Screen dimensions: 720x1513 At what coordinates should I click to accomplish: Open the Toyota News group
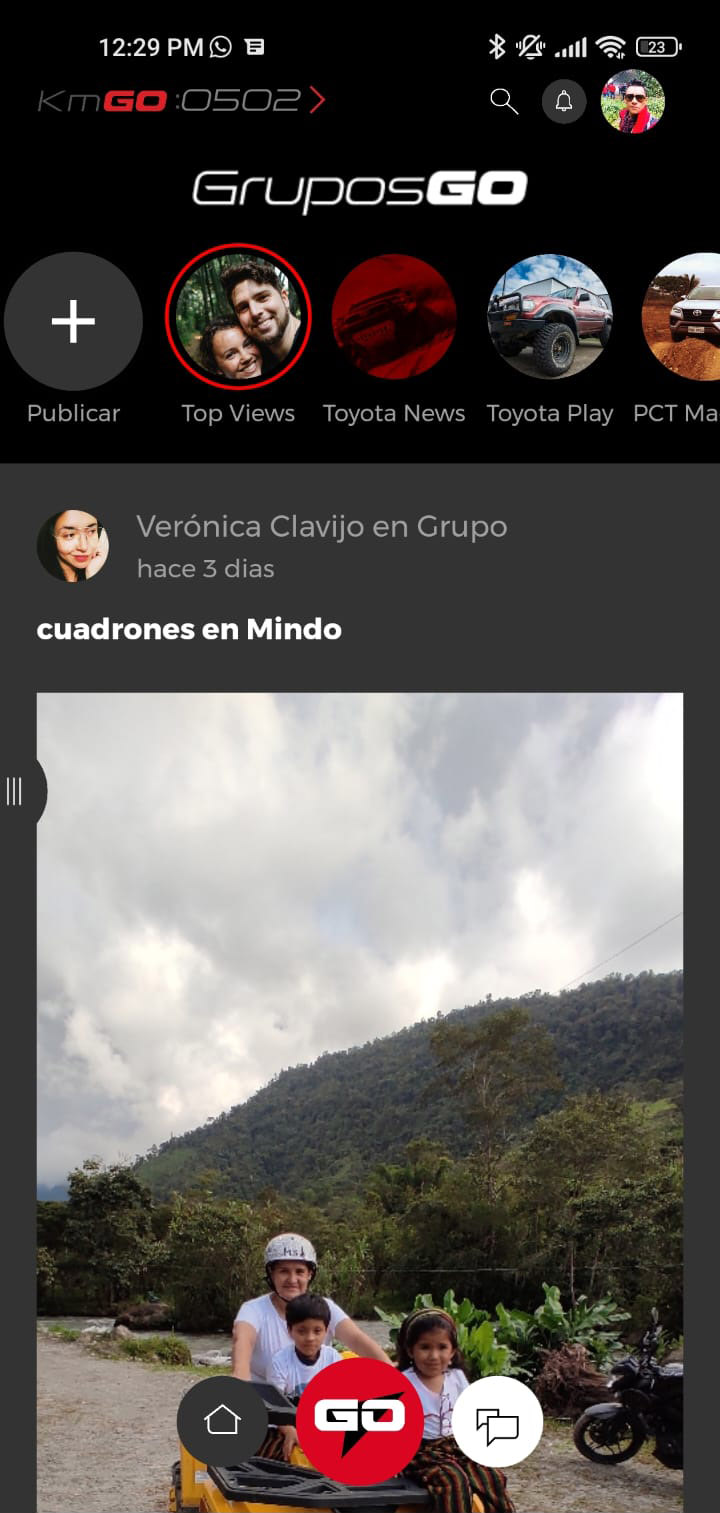click(394, 317)
